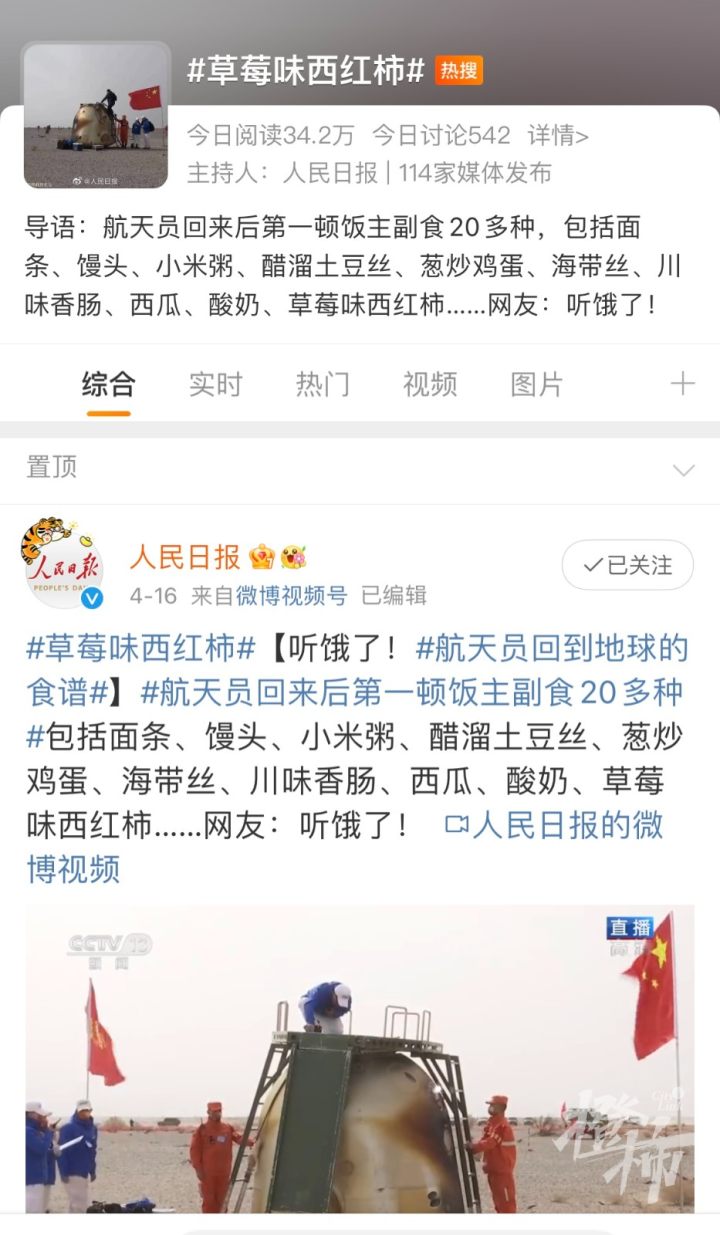Screen dimensions: 720x1235
Task: Switch to the 视频 tab
Action: [430, 384]
